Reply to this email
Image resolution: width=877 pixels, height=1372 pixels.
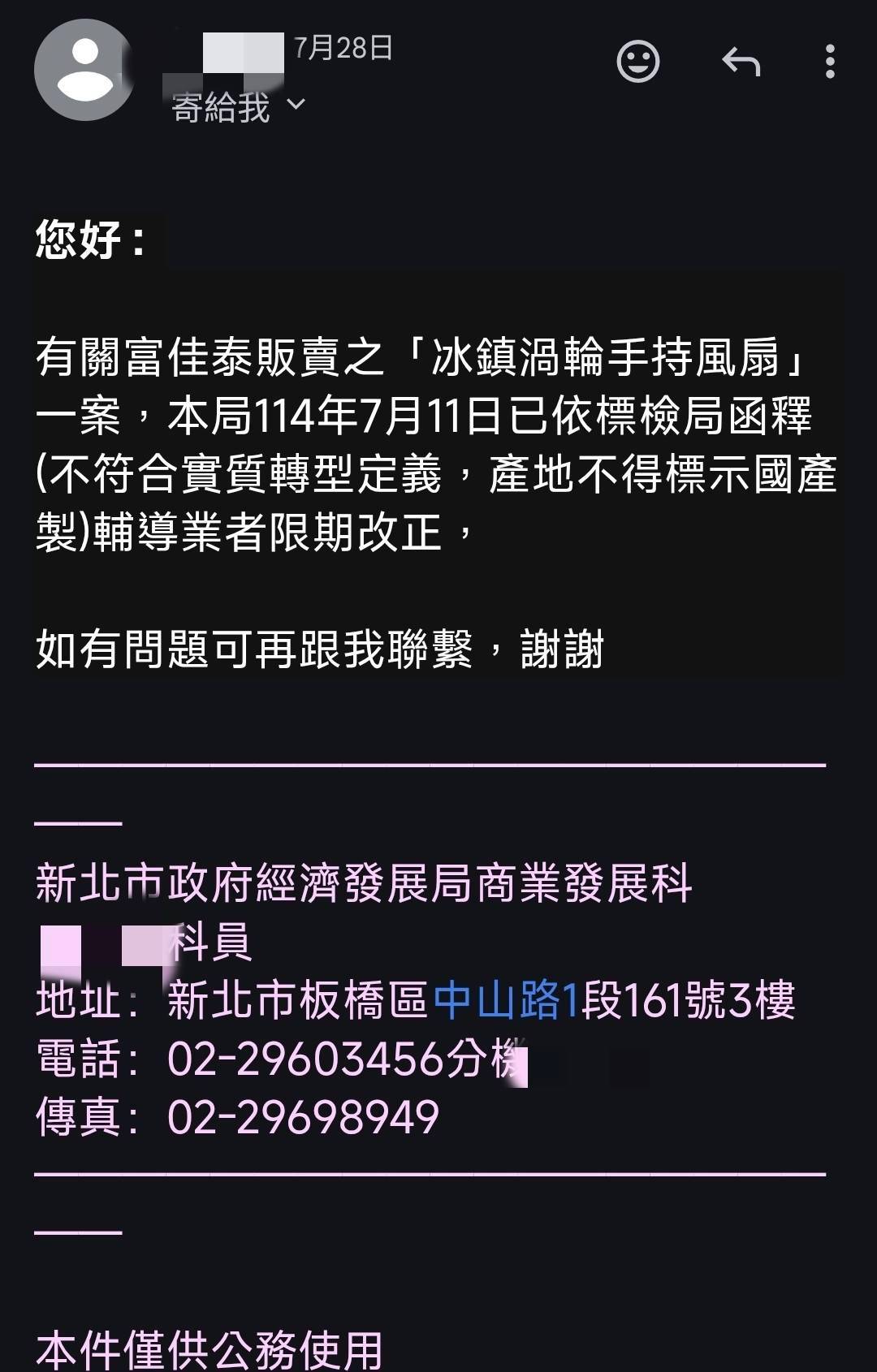[741, 62]
